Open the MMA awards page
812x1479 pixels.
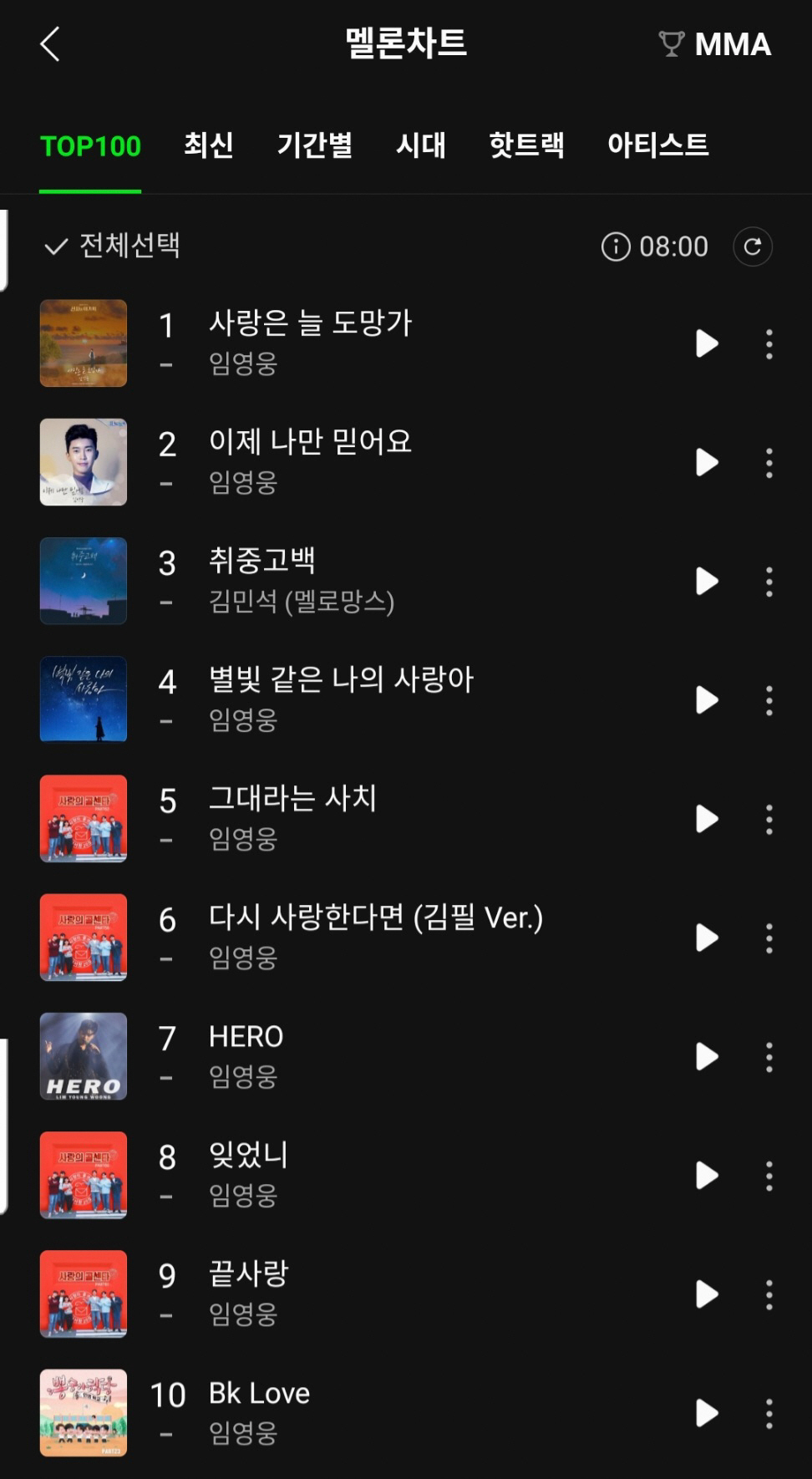click(x=715, y=44)
